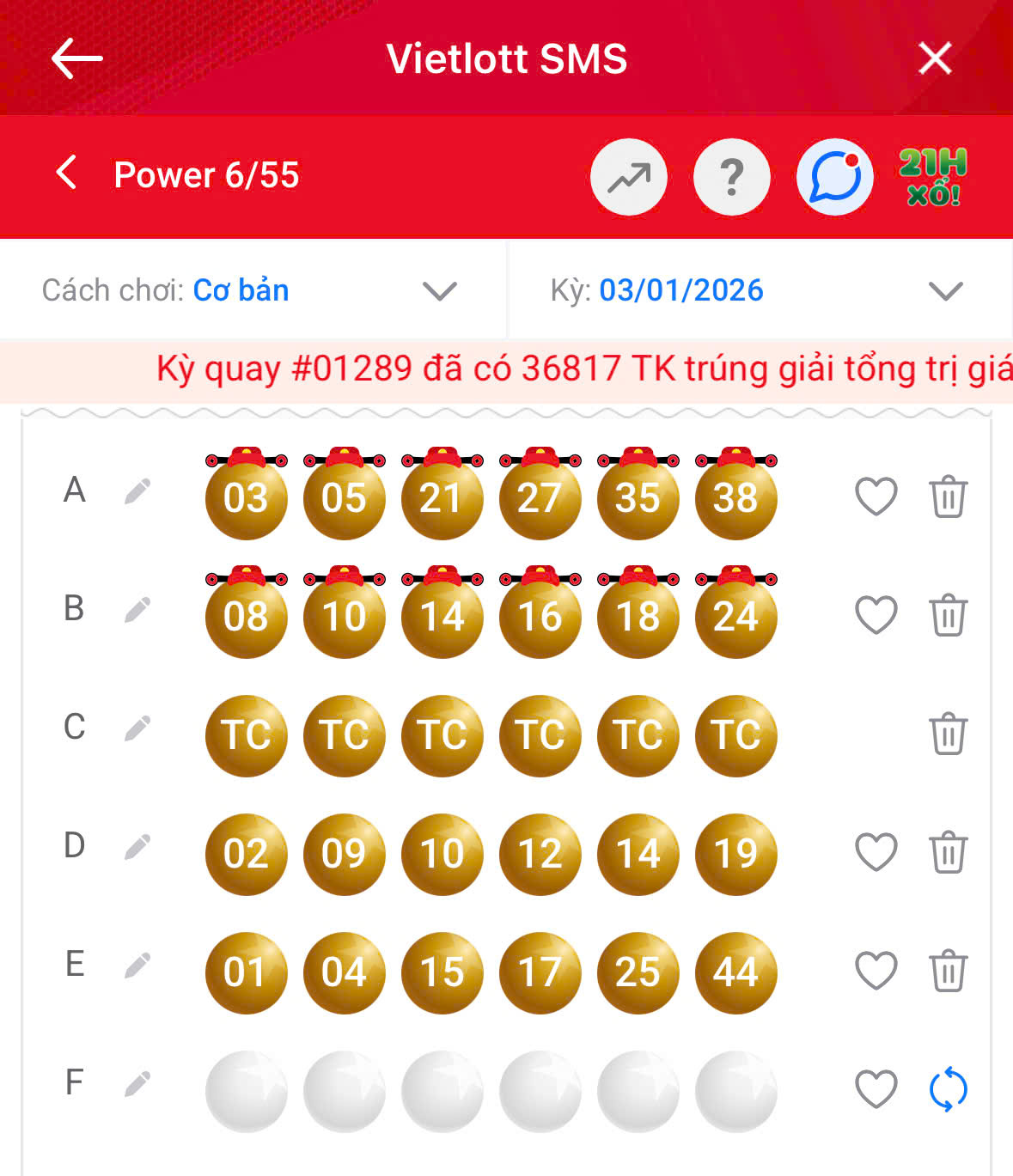The image size is (1013, 1176).
Task: Open the chat message icon
Action: pyautogui.click(x=833, y=177)
